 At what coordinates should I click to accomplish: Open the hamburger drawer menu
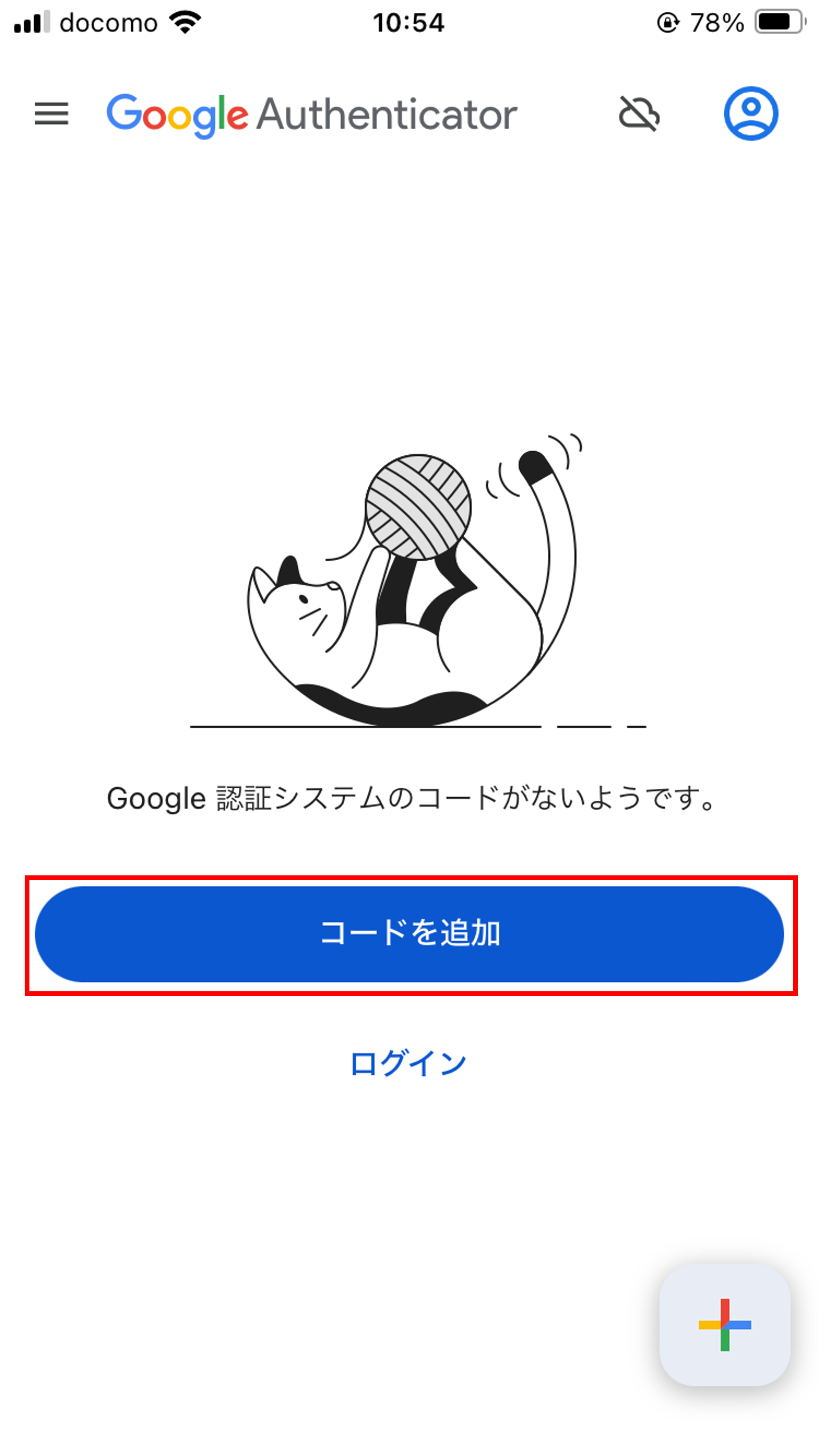[x=52, y=113]
